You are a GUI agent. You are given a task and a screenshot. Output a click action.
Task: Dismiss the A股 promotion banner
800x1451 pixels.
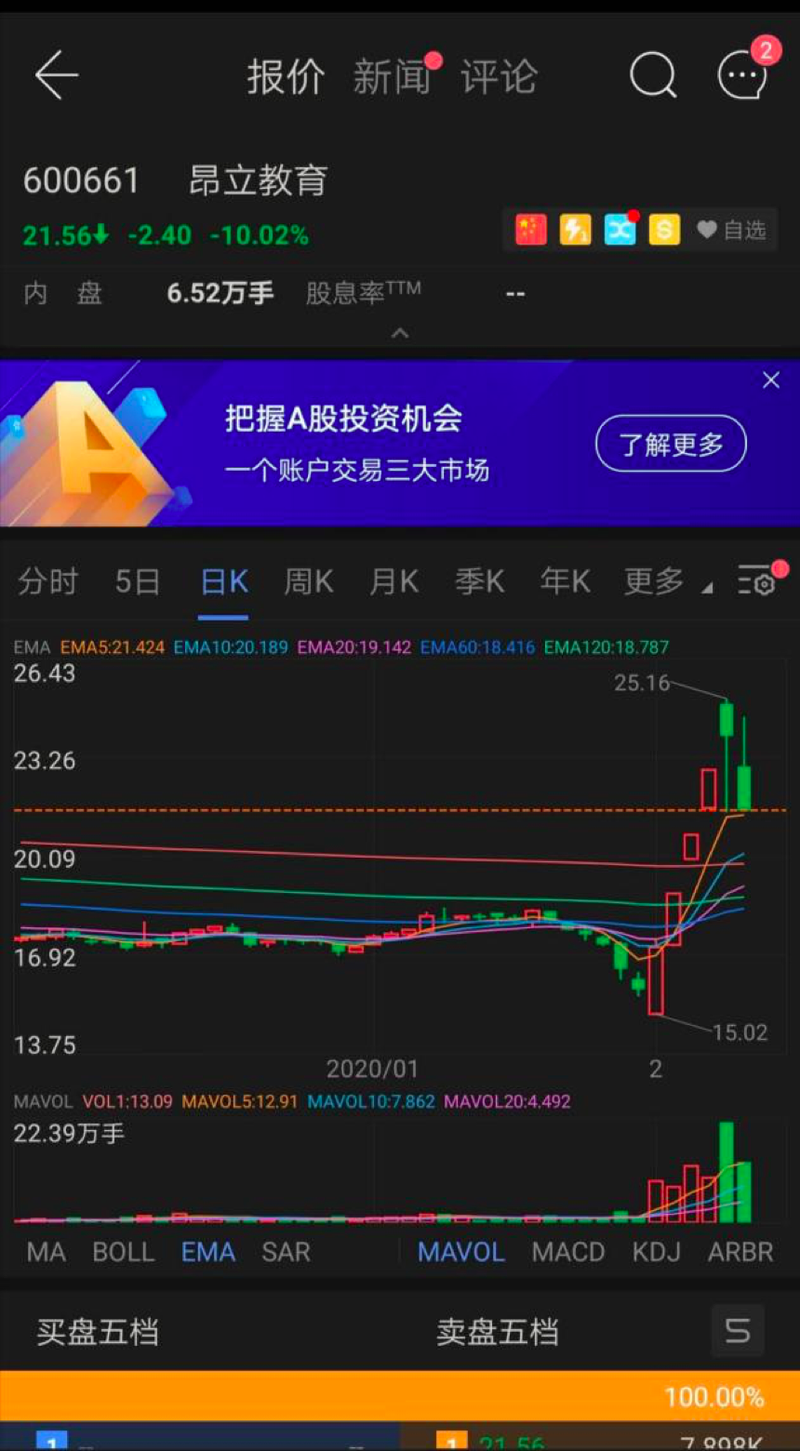771,380
